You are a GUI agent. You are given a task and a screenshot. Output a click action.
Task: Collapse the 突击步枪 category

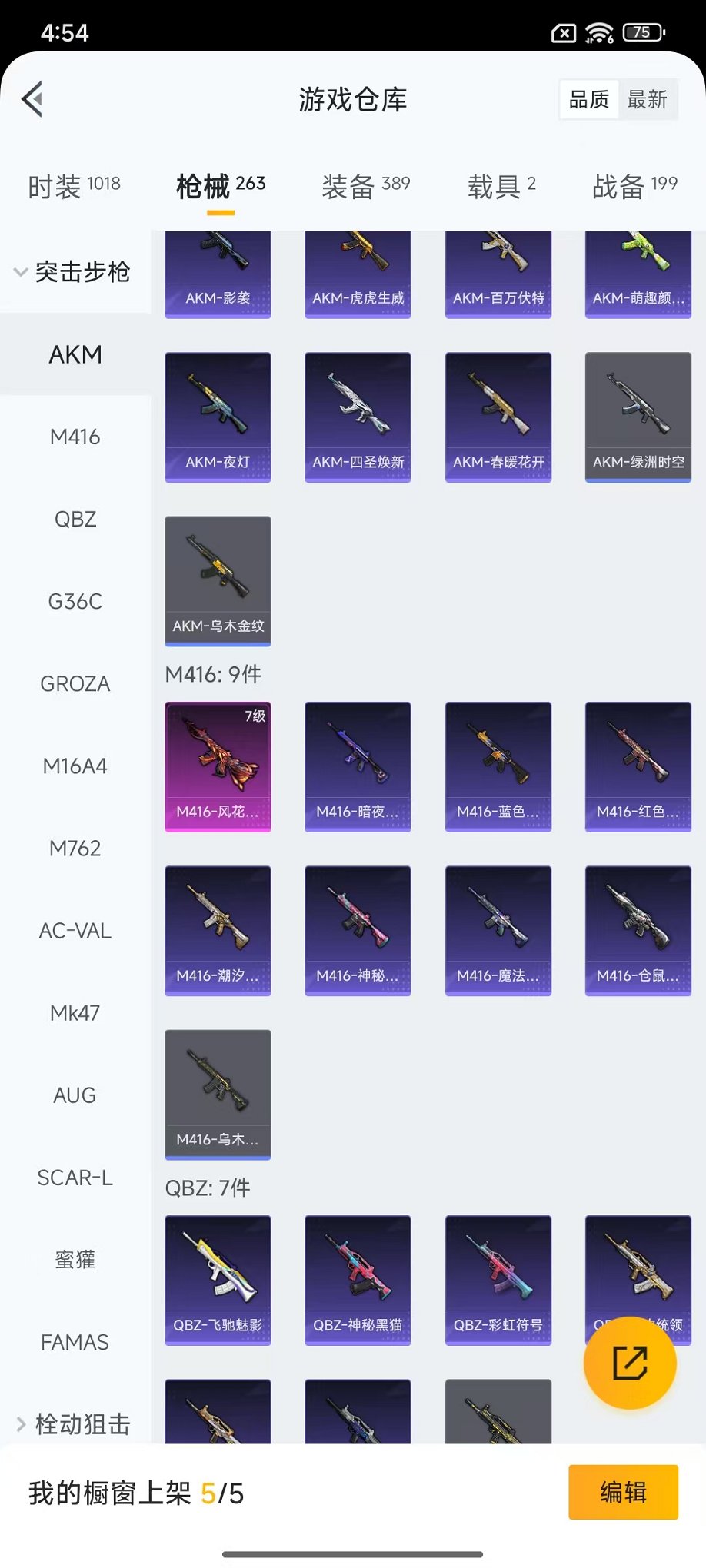click(73, 272)
